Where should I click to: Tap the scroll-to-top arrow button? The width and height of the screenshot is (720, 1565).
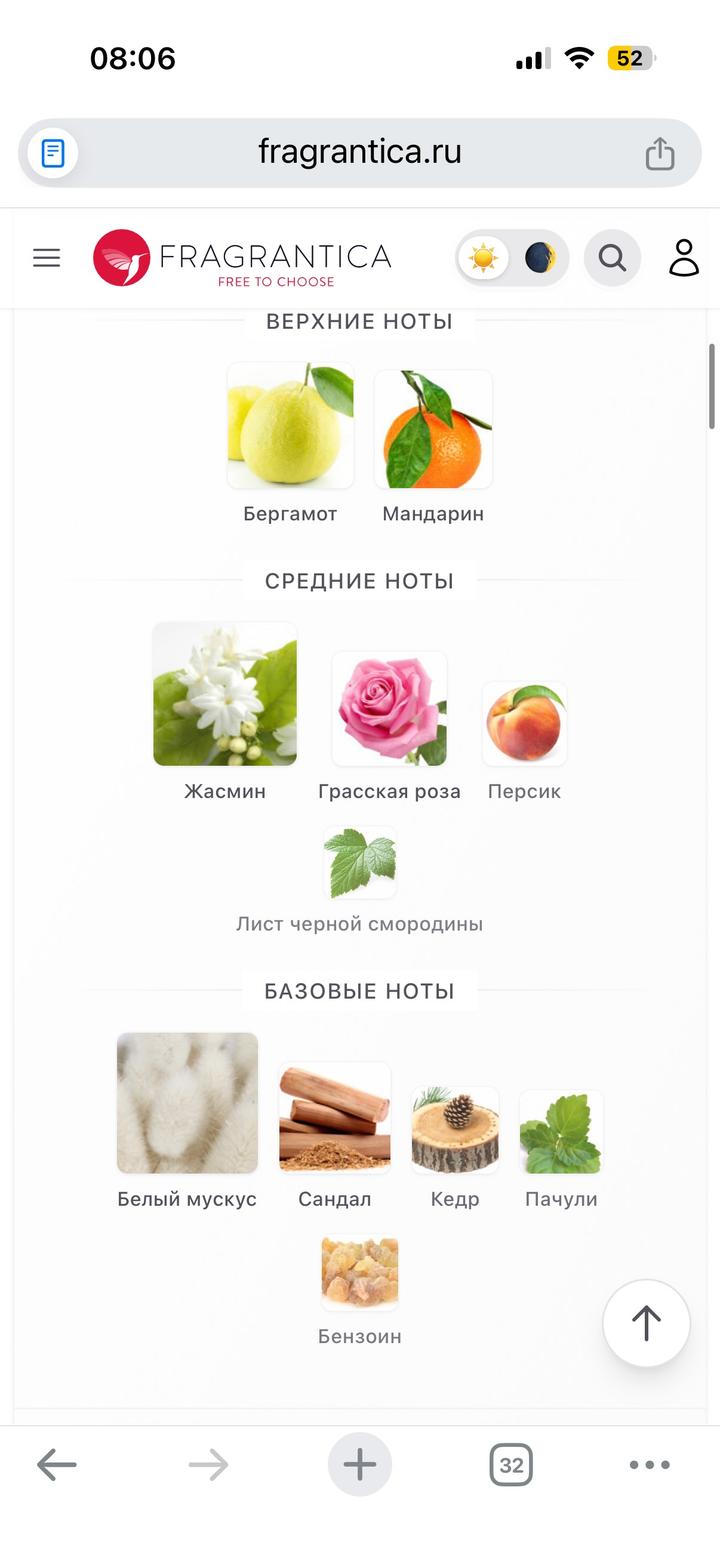tap(646, 1323)
